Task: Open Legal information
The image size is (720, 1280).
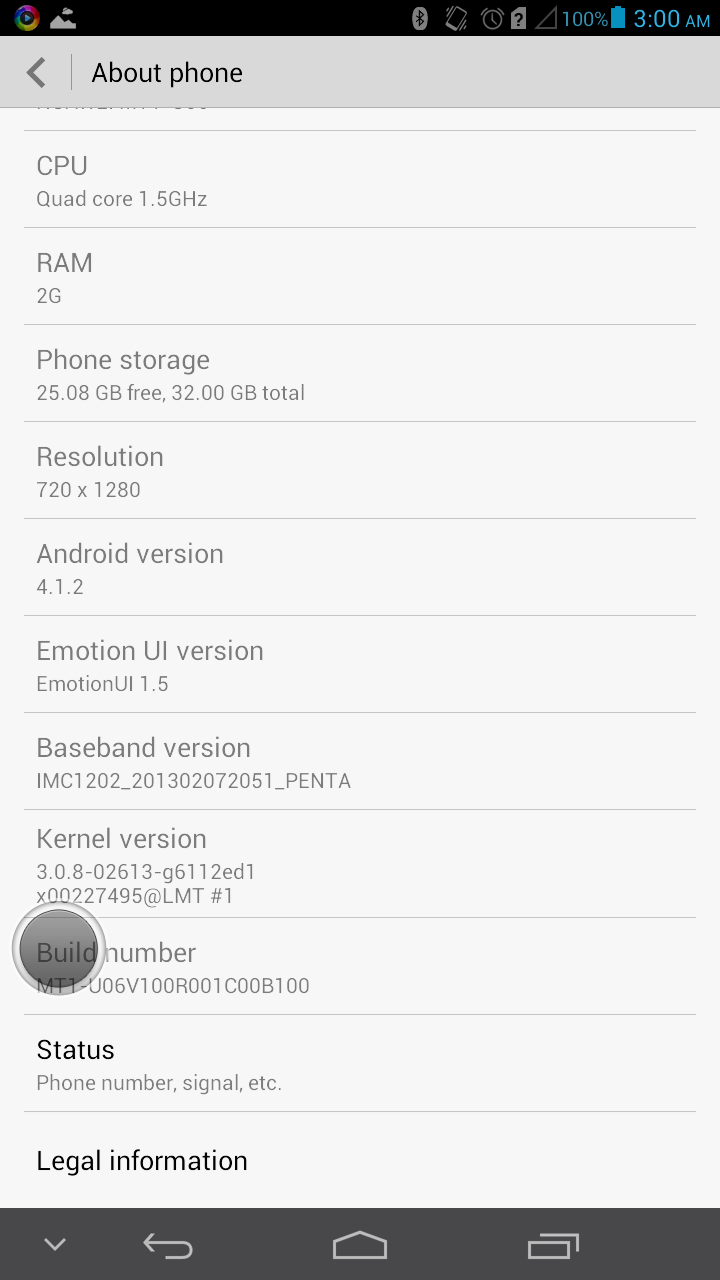Action: pos(360,1160)
